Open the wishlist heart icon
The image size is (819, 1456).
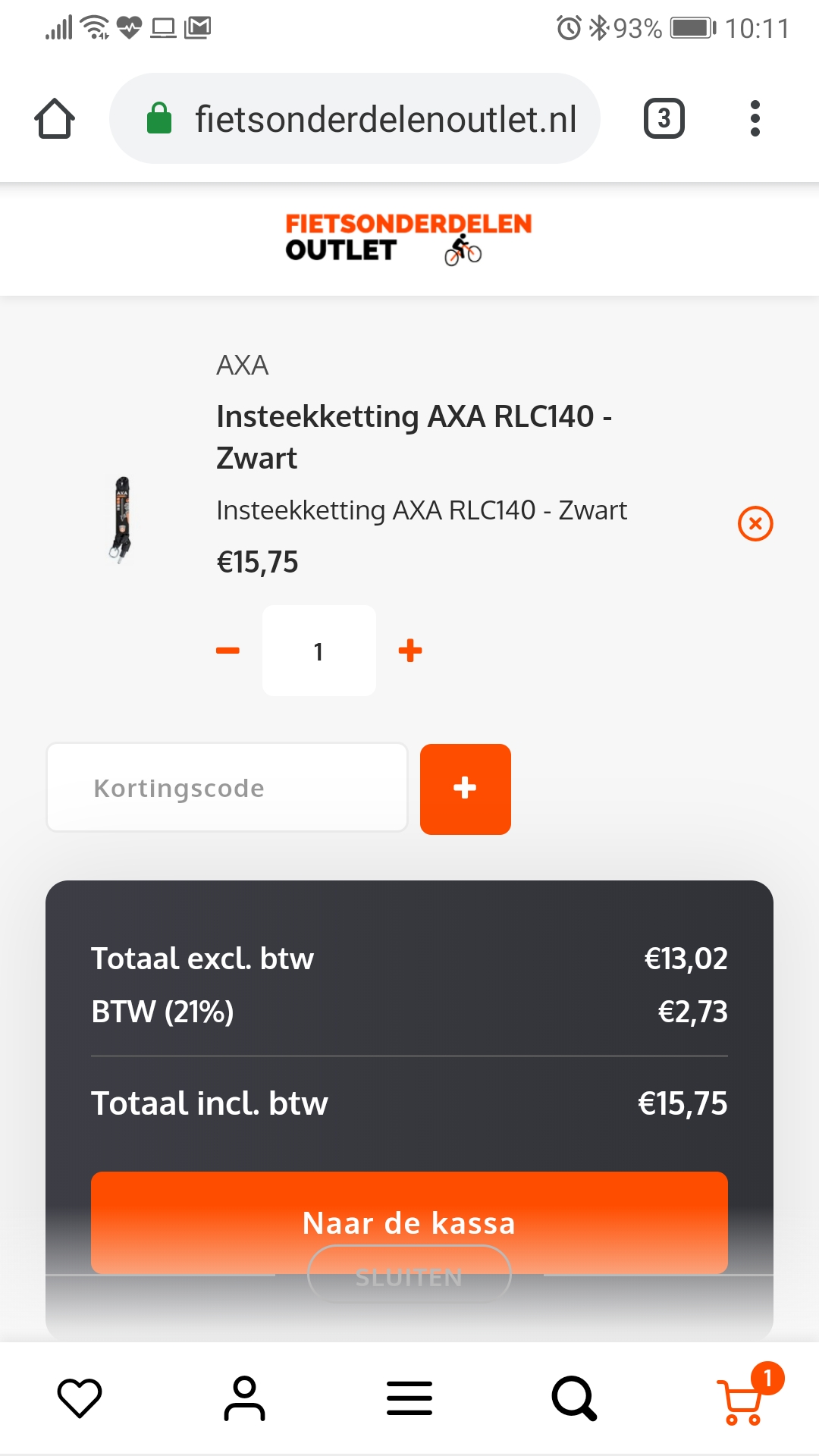[81, 1398]
